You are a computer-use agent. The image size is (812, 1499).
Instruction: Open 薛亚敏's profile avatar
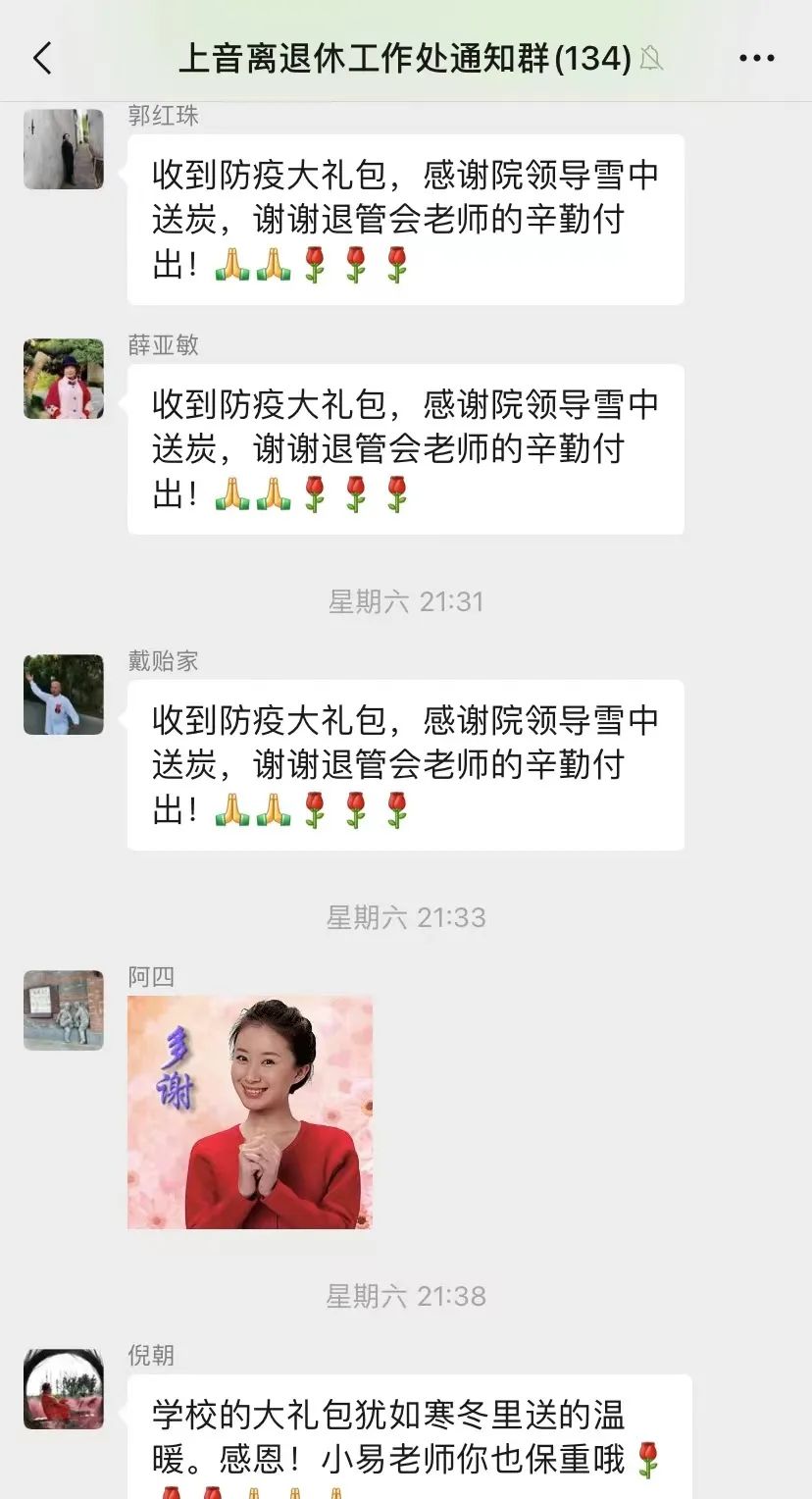tap(63, 381)
